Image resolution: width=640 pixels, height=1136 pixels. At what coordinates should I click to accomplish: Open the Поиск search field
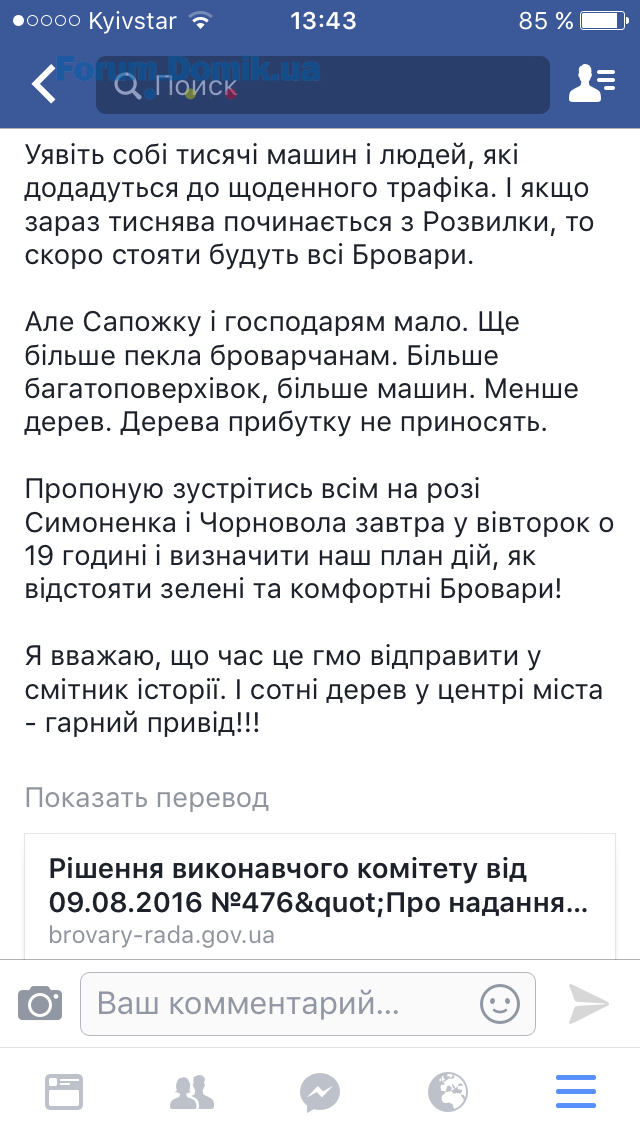click(322, 86)
